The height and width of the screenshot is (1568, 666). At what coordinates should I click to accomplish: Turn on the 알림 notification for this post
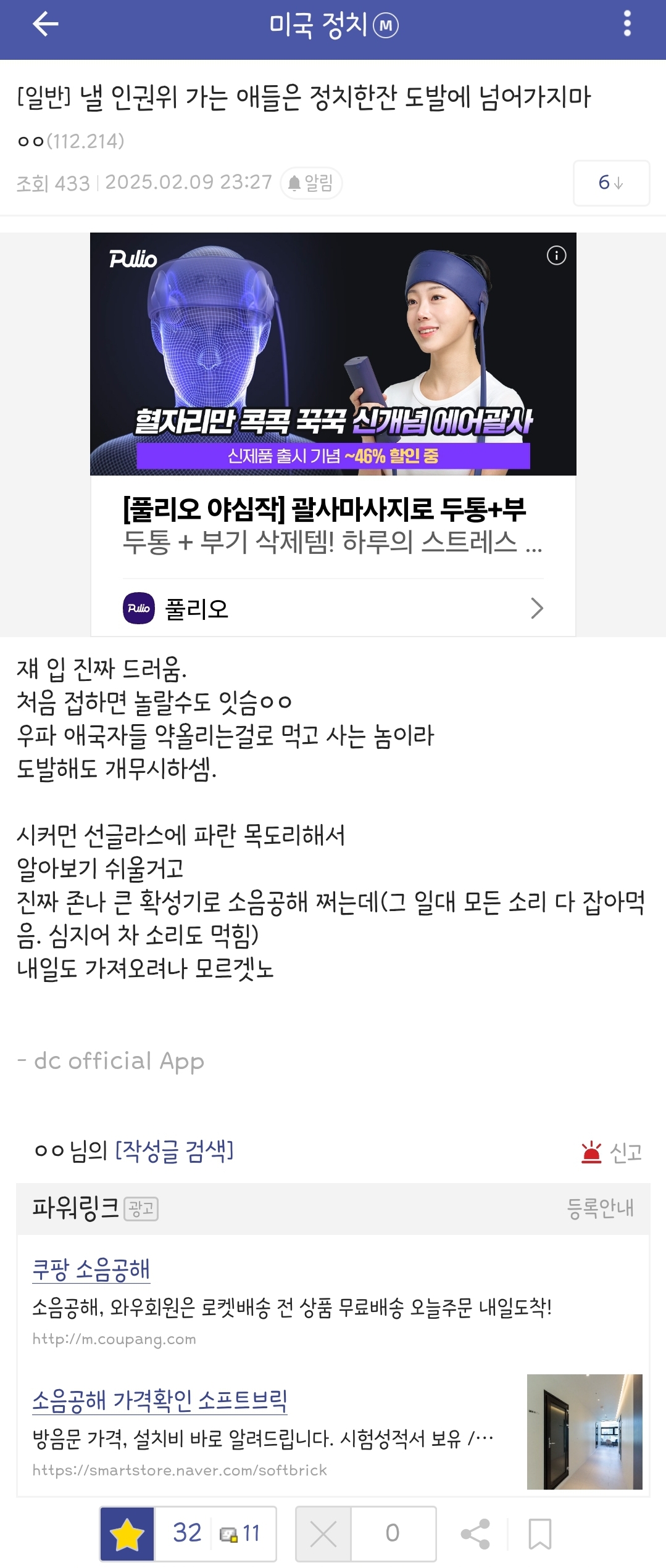[x=311, y=183]
